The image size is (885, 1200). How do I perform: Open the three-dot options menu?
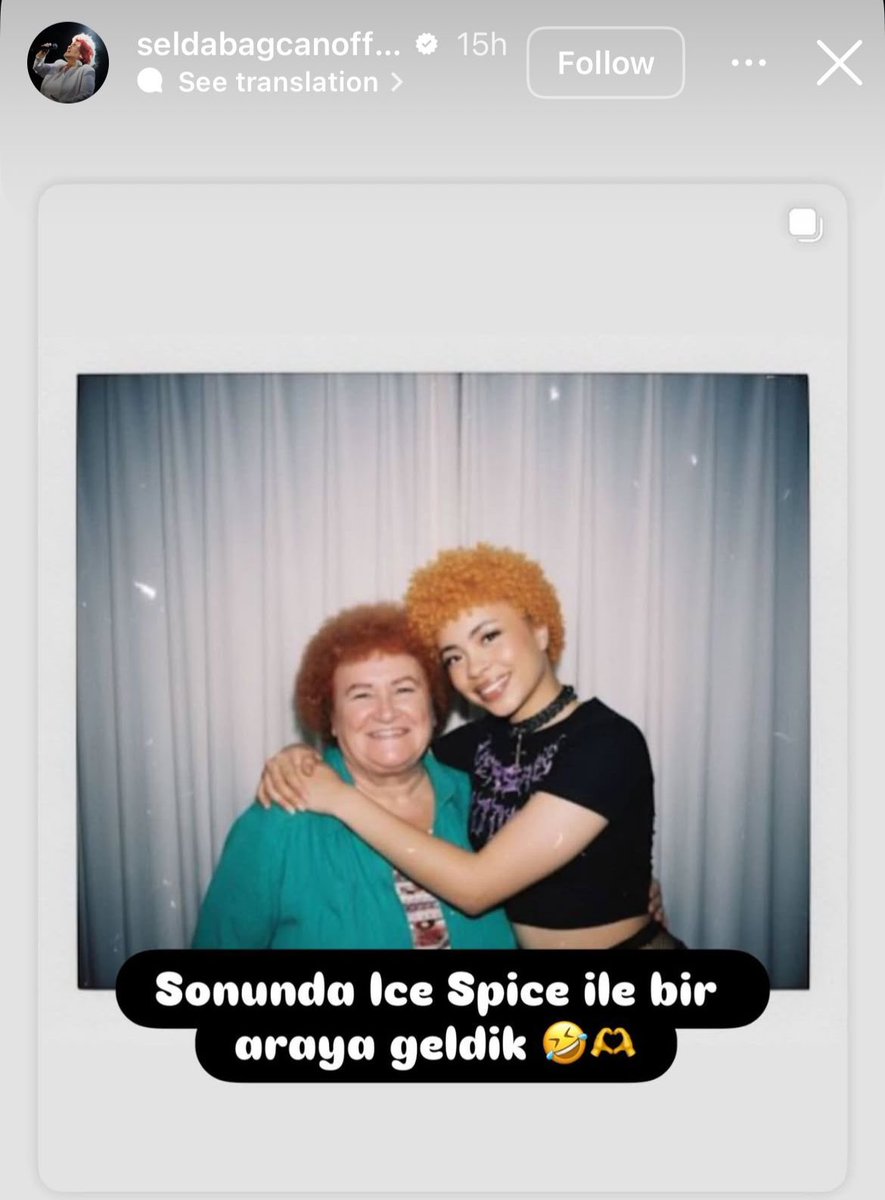coord(748,63)
